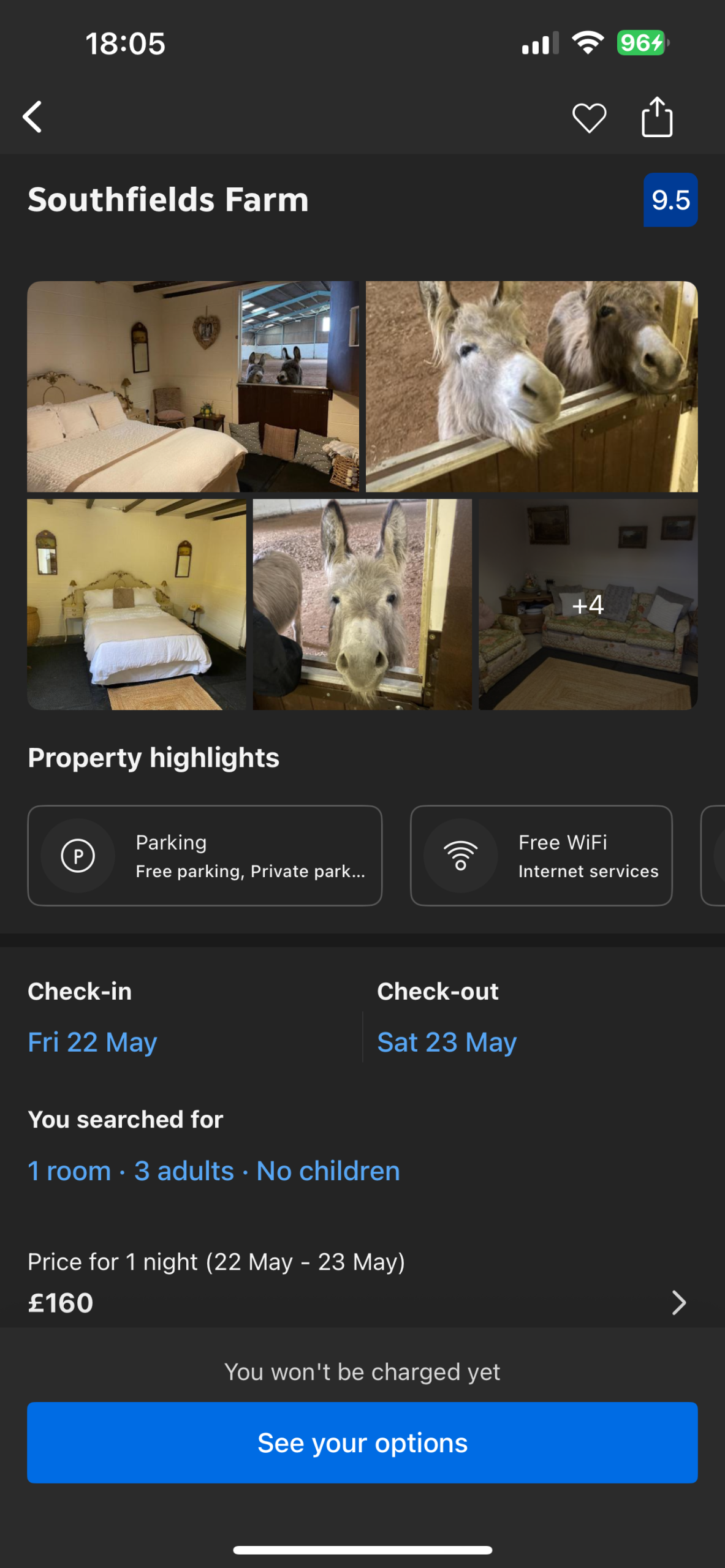This screenshot has height=1568, width=725.
Task: Edit rooms and guests selection
Action: pos(214,1170)
